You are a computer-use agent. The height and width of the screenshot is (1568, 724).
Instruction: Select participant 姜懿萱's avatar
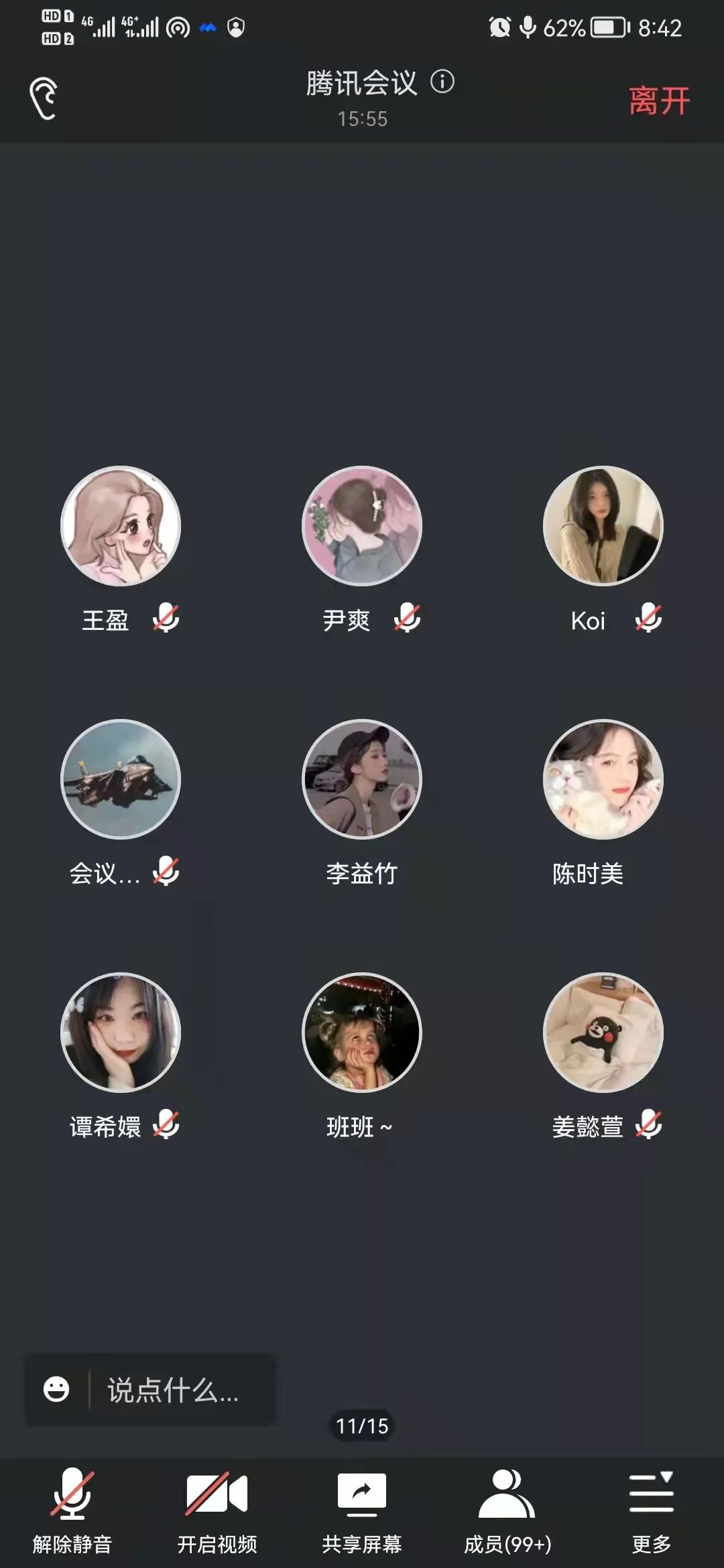coord(603,1033)
